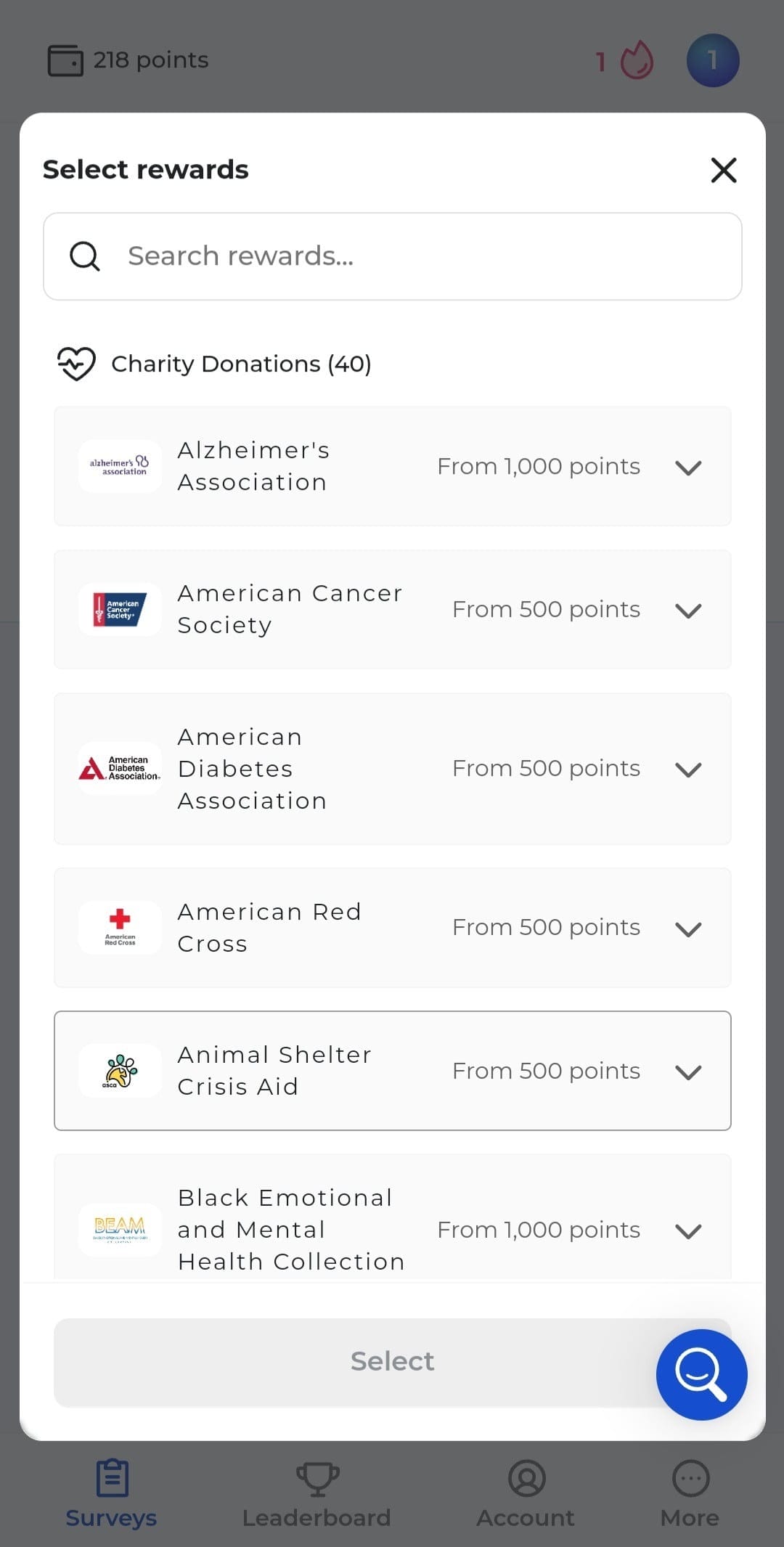Expand Animal Shelter Crisis Aid options
Viewport: 784px width, 1547px height.
[393, 1071]
